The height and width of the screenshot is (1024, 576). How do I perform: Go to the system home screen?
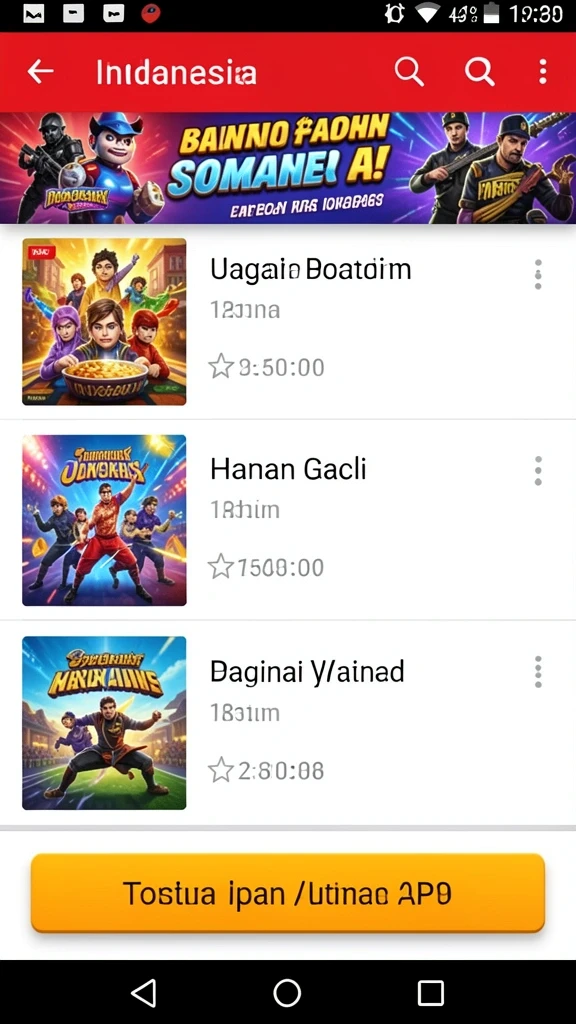click(287, 993)
